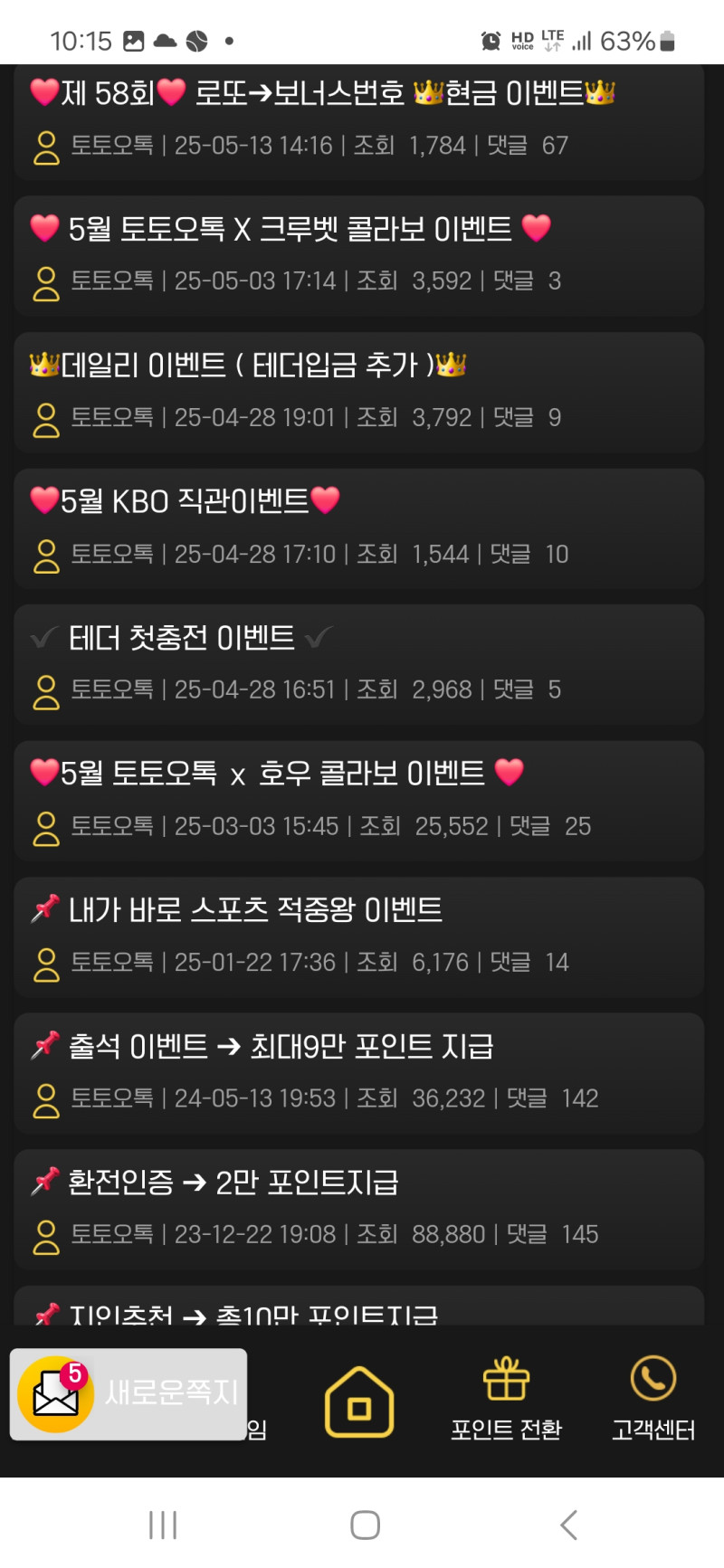The image size is (724, 1568).
Task: Go to the home tab icon
Action: [359, 1402]
